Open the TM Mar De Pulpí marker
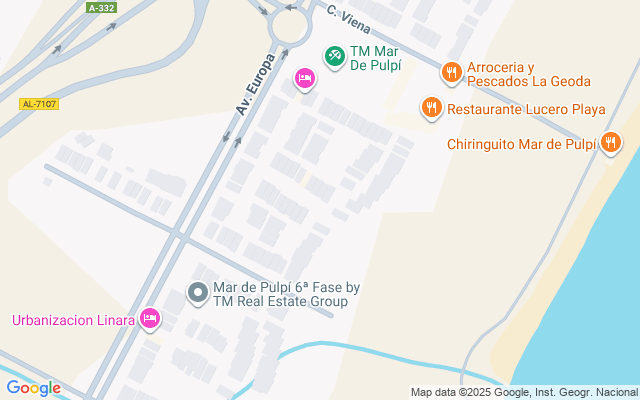Screen dimensions: 640x400 [x=335, y=57]
